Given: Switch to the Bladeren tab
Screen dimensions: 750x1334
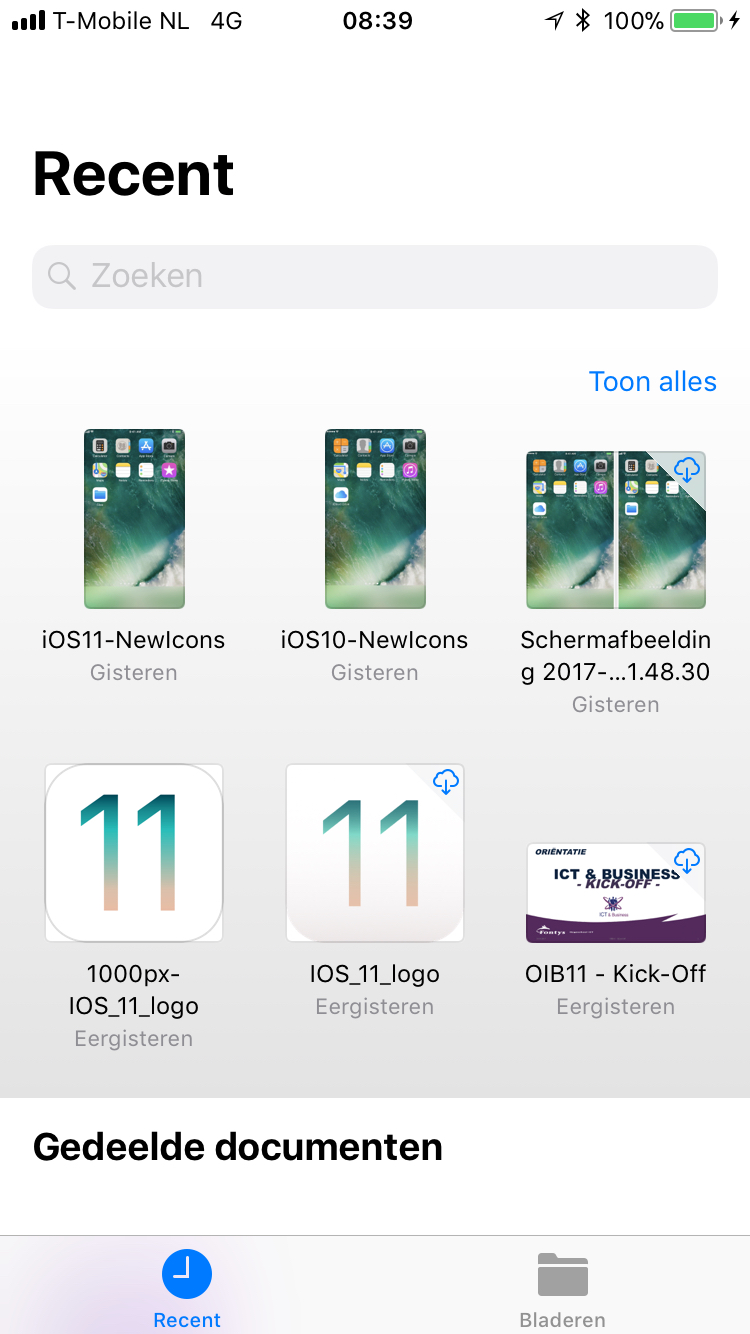Looking at the screenshot, I should (x=562, y=1290).
